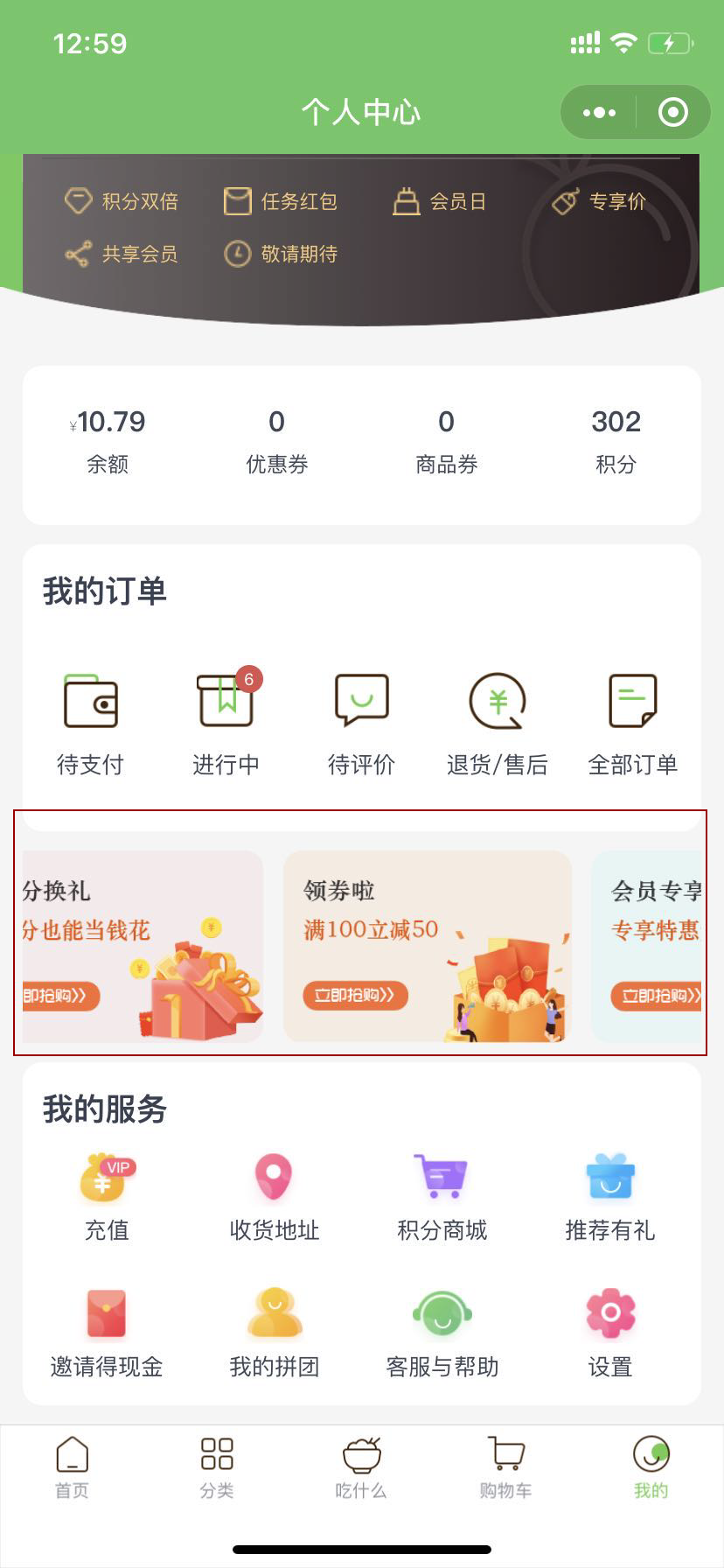Go to the 购物车 shopping cart tab
The width and height of the screenshot is (724, 1568).
point(505,1467)
